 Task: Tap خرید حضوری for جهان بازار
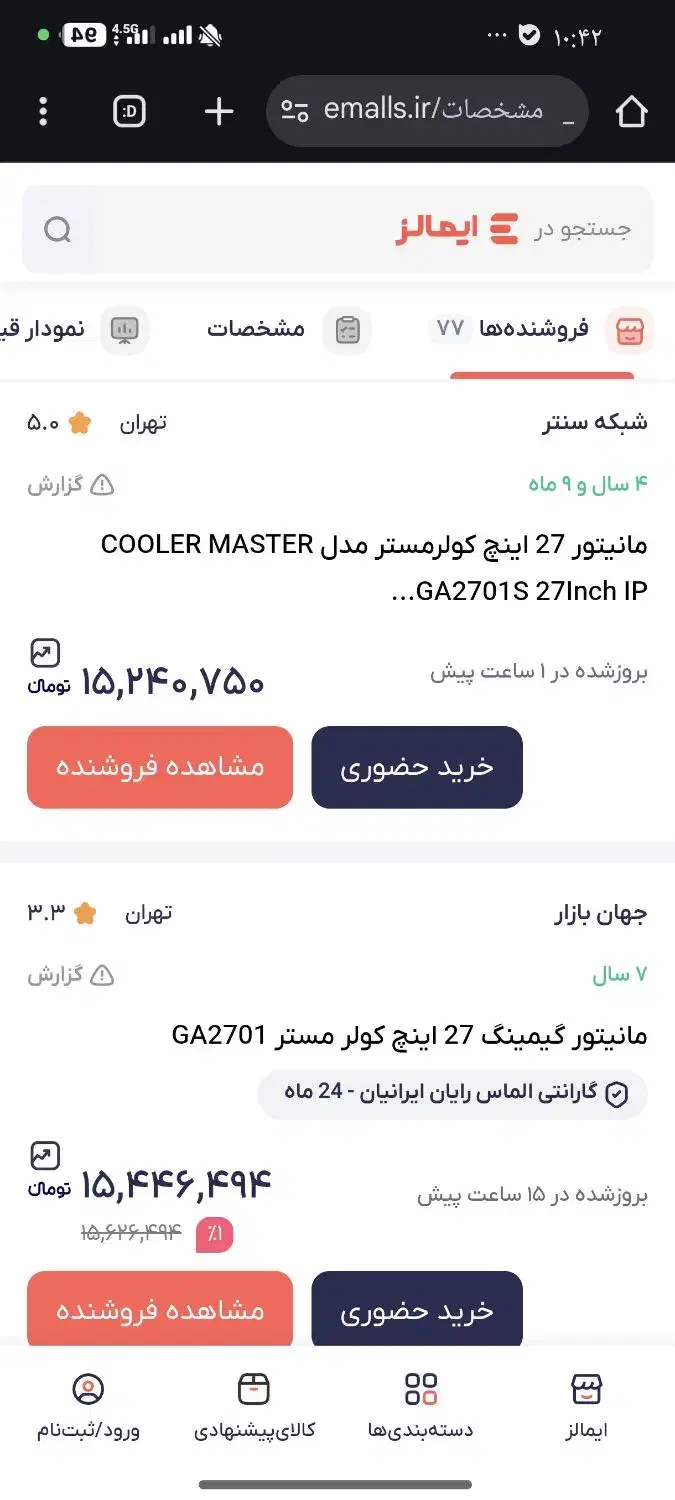click(x=417, y=1311)
